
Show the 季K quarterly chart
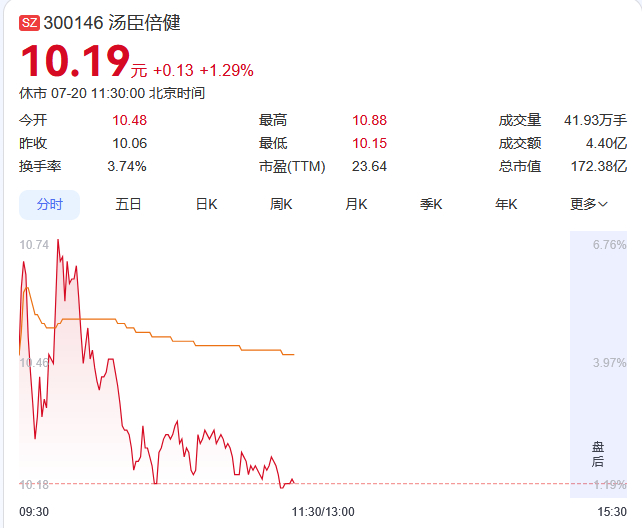pyautogui.click(x=431, y=204)
